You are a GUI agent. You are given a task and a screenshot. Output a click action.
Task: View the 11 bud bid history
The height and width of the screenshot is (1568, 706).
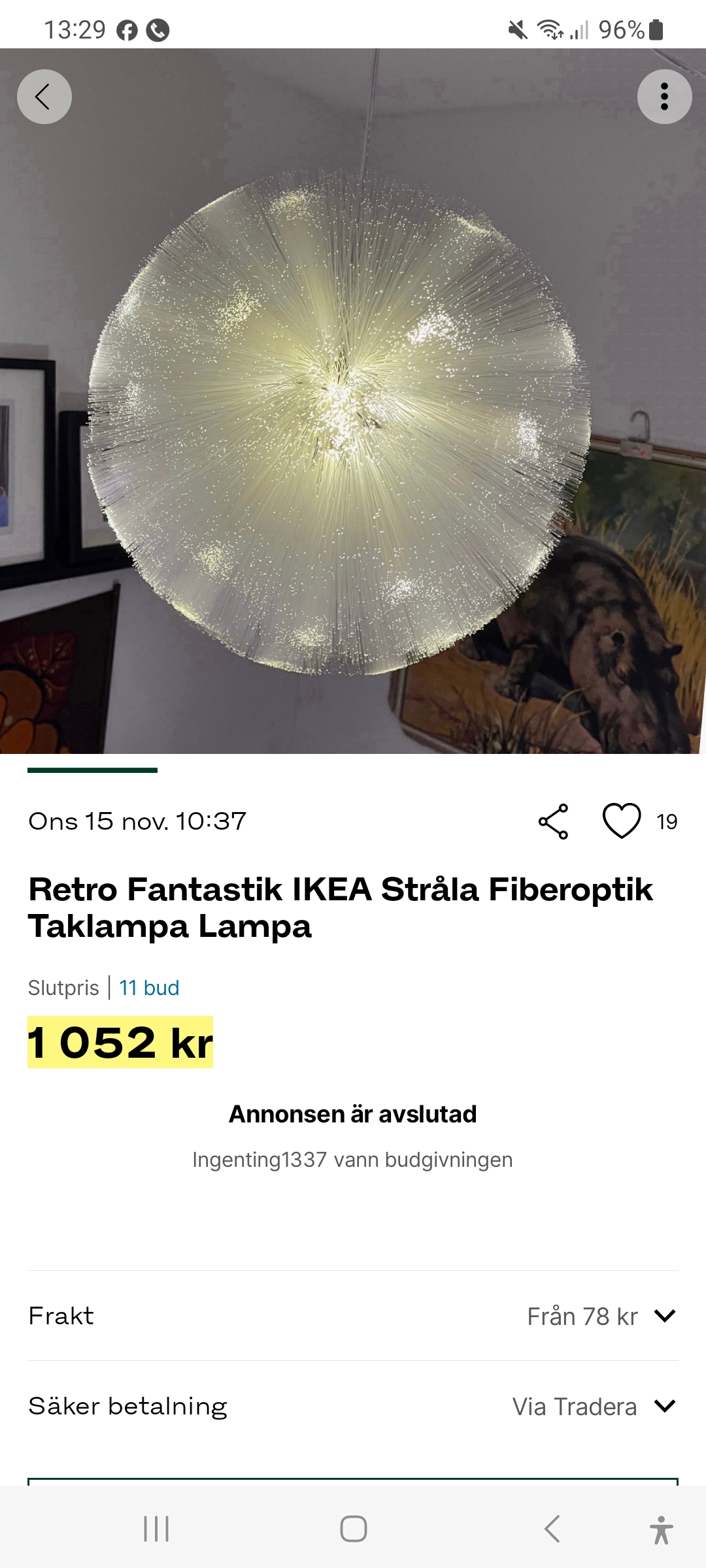pos(149,988)
